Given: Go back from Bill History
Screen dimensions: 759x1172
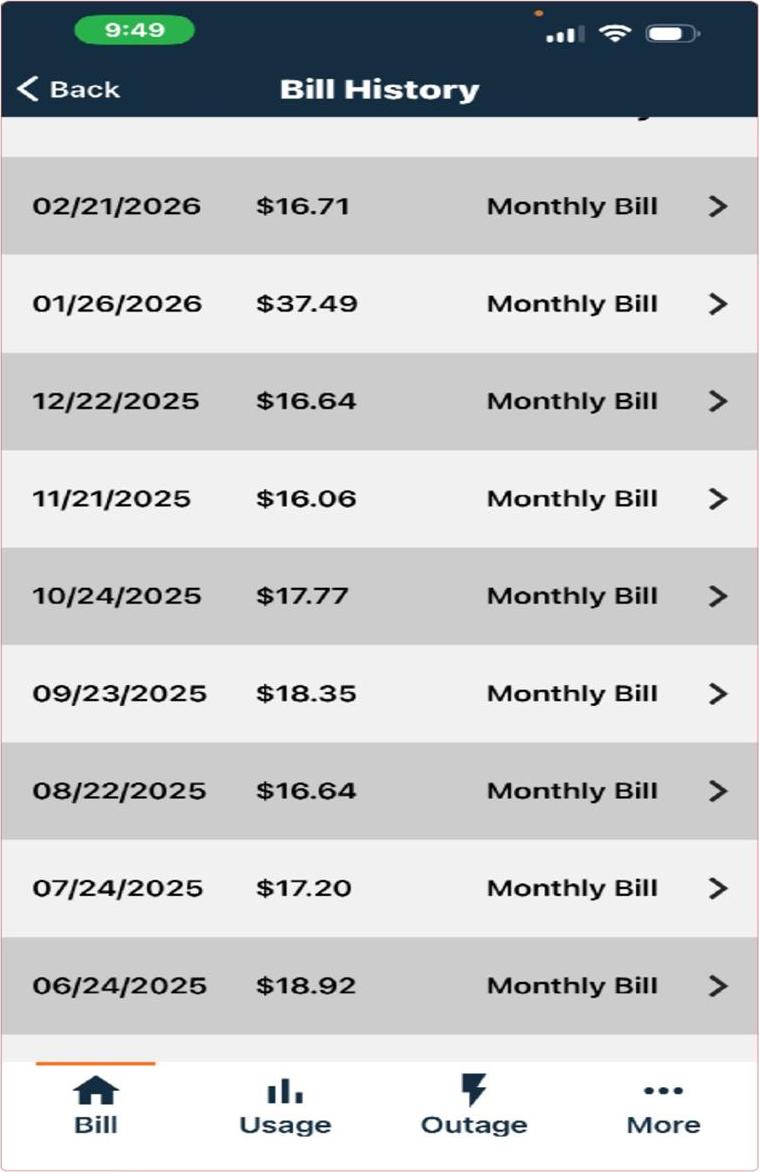Looking at the screenshot, I should pos(68,89).
